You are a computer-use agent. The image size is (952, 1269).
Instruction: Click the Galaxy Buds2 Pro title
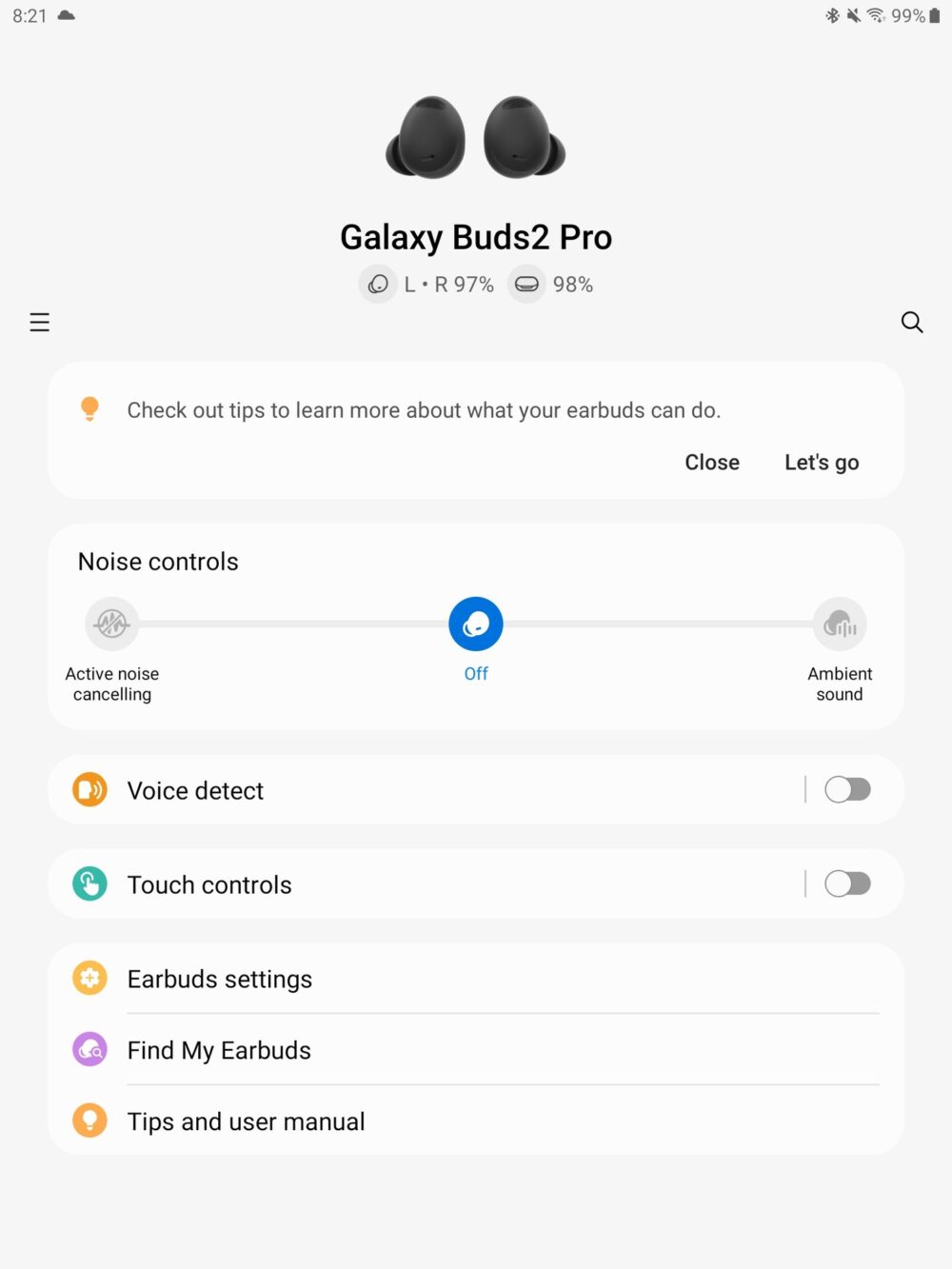[476, 237]
